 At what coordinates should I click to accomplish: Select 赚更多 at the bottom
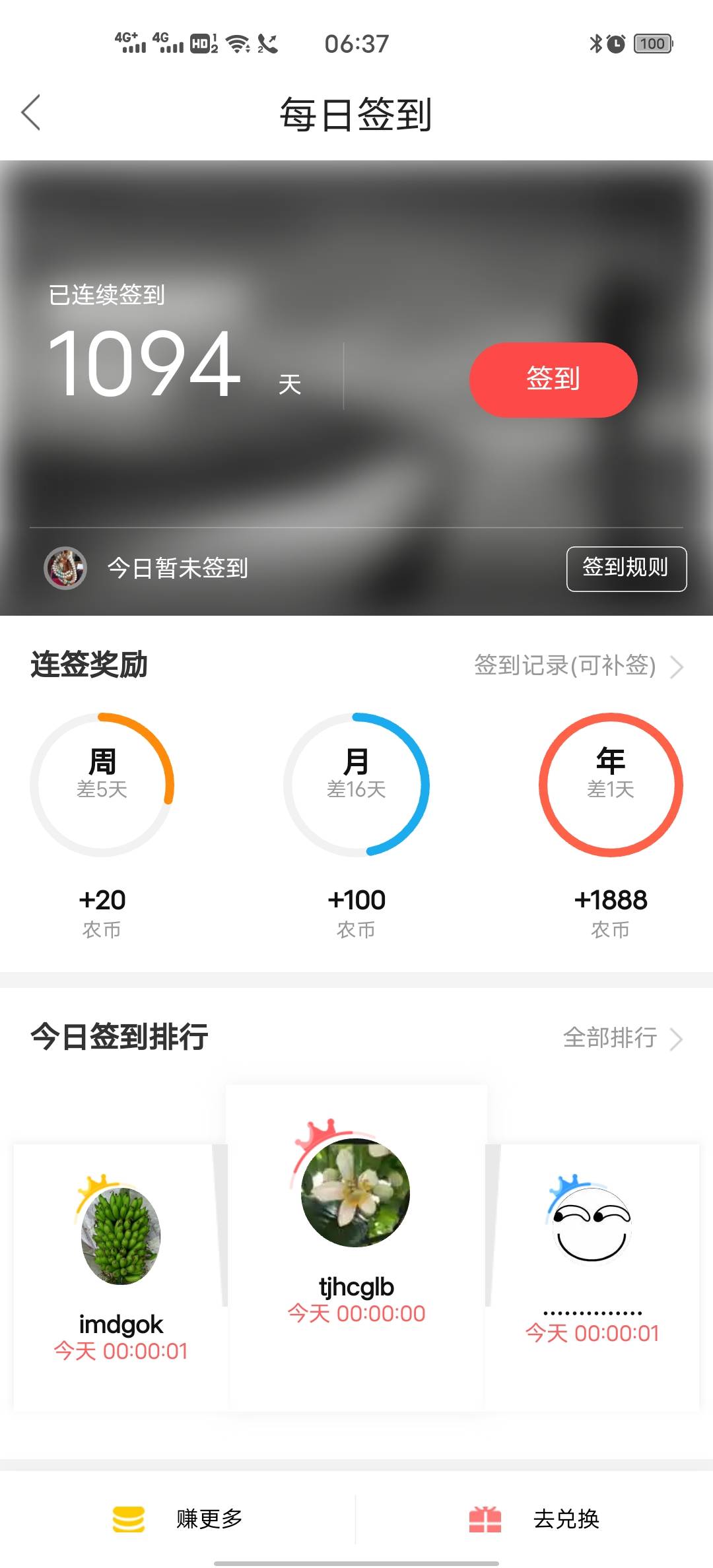178,1519
